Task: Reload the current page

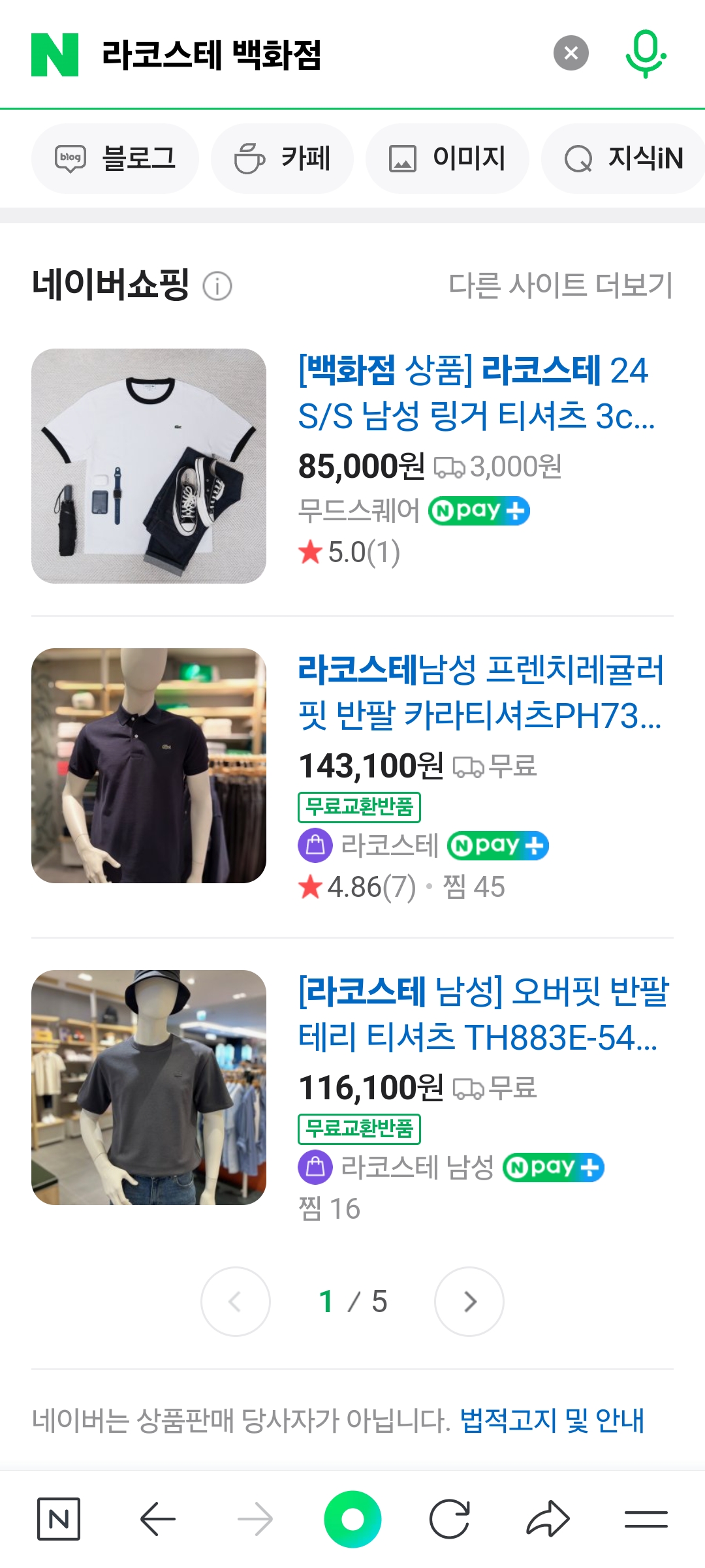Action: coord(450,1519)
